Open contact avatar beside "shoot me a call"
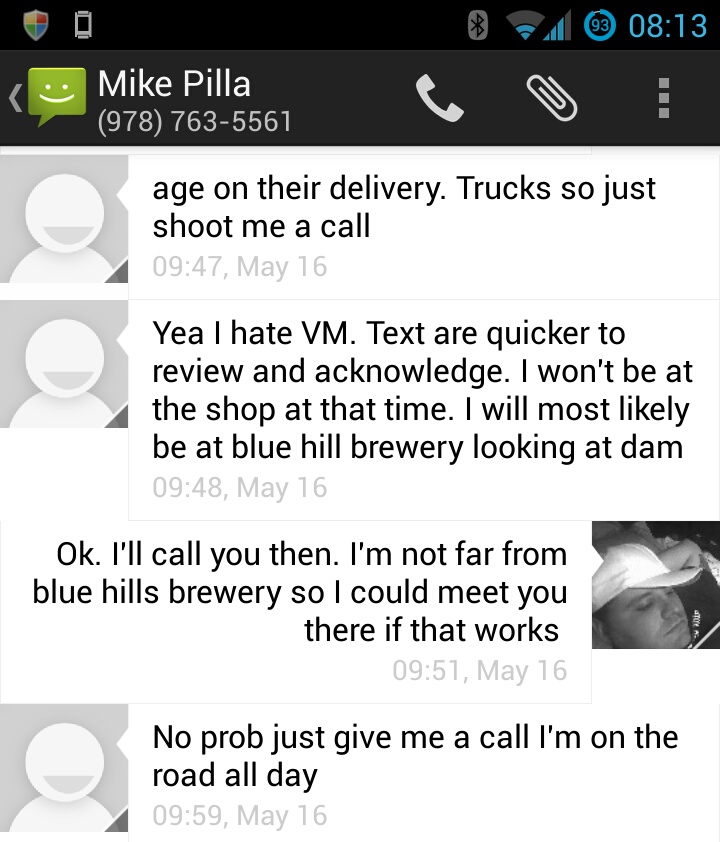Screen dimensions: 720x842 pos(64,220)
